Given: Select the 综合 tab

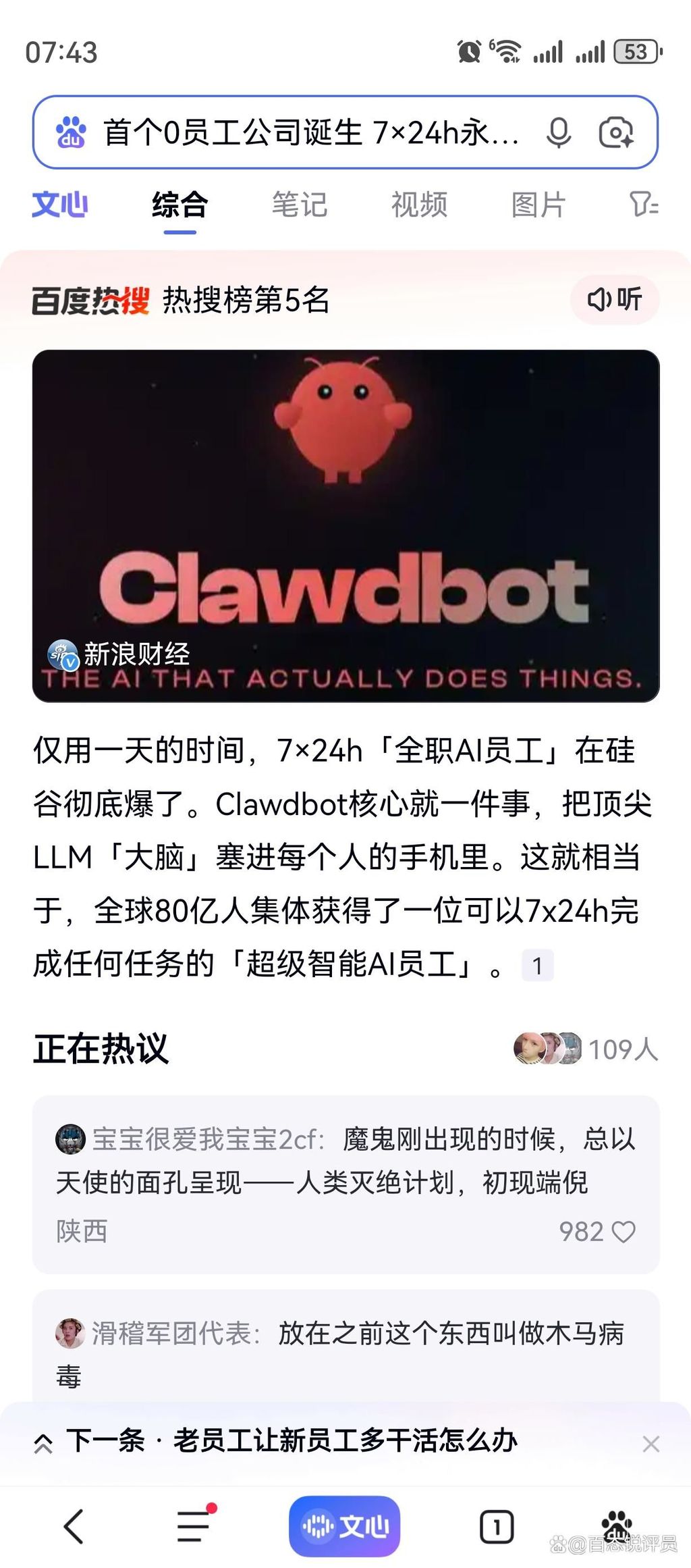Looking at the screenshot, I should click(x=179, y=205).
